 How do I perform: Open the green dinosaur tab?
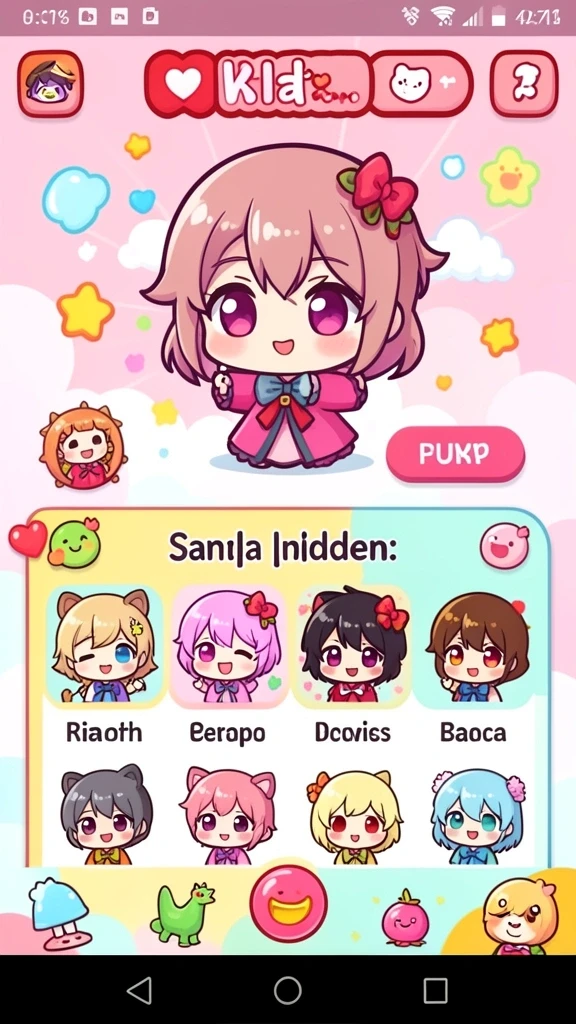tap(182, 913)
